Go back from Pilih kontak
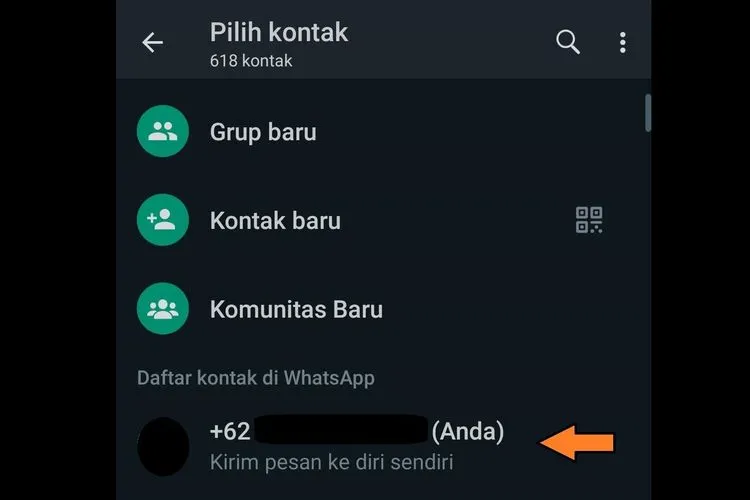This screenshot has width=750, height=500. click(x=152, y=43)
